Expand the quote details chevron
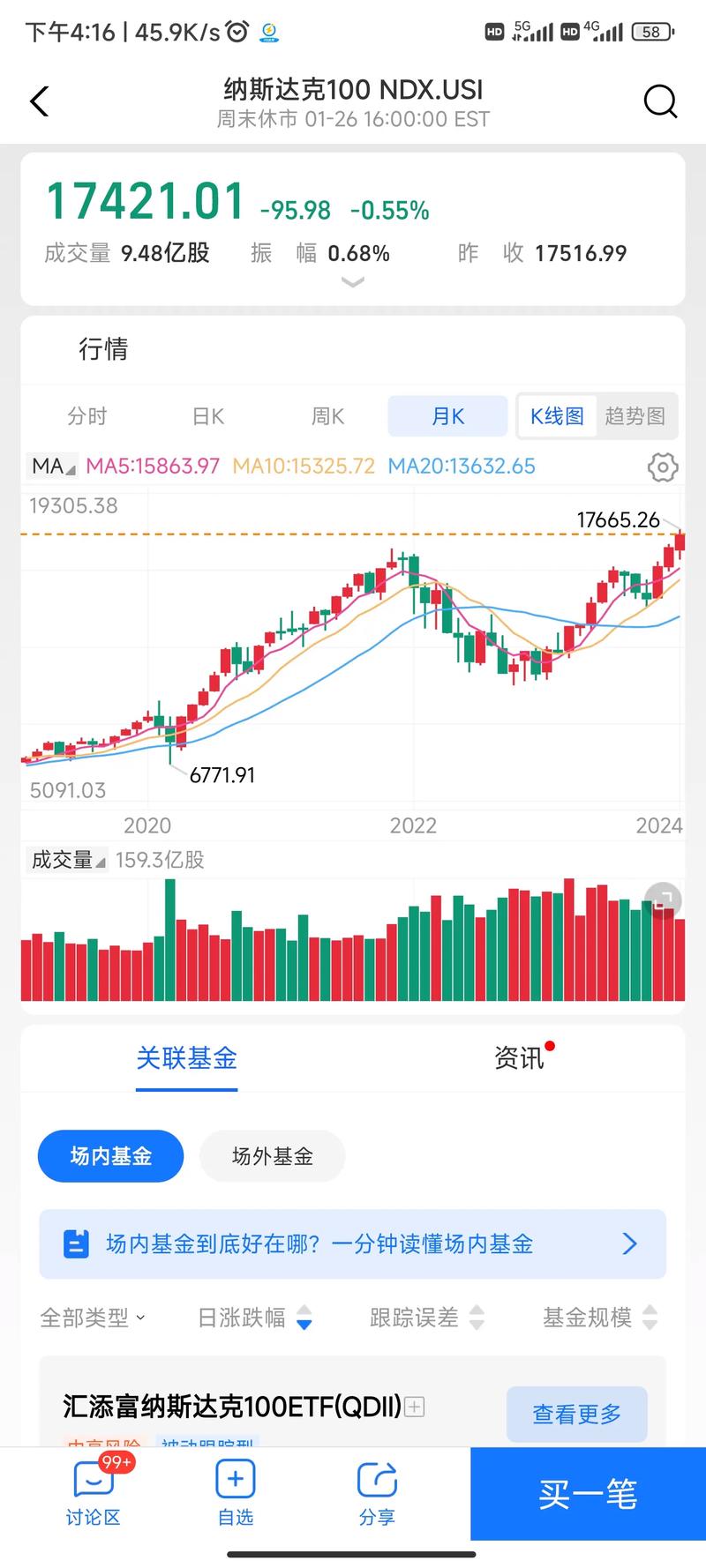 [x=352, y=282]
